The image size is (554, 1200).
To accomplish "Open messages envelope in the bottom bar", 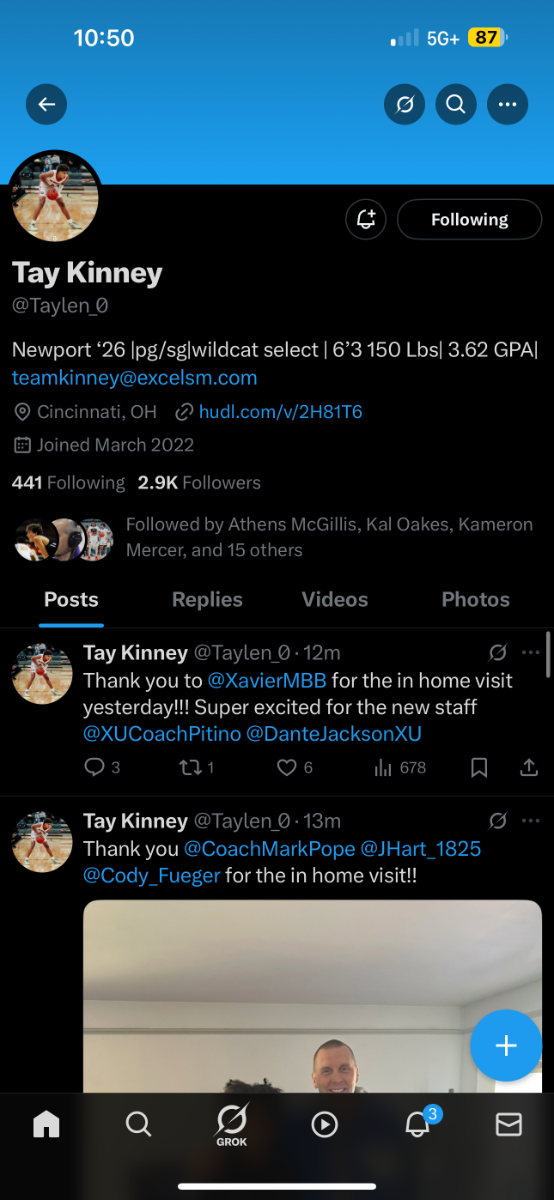I will point(509,1125).
